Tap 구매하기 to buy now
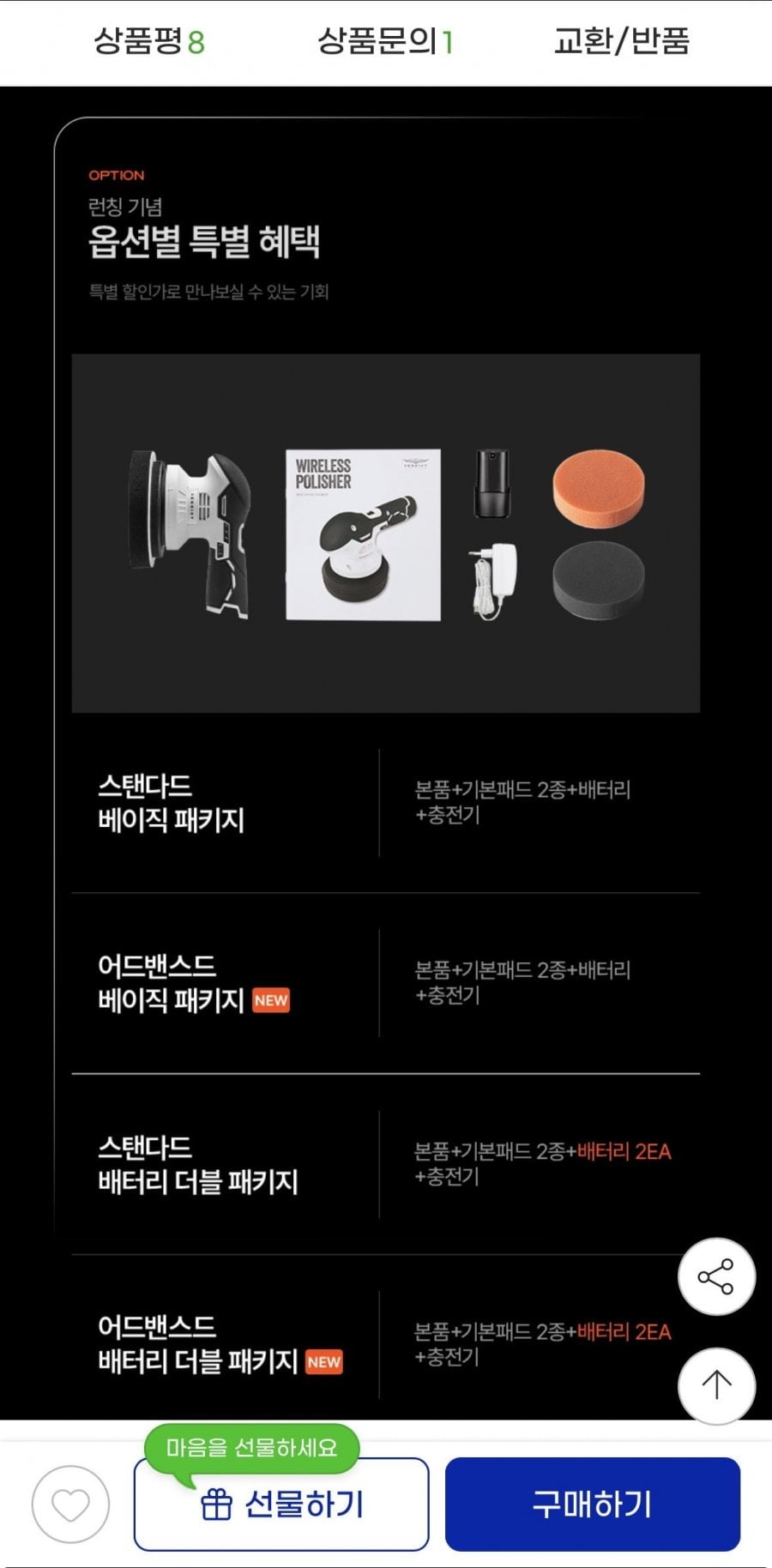Image resolution: width=772 pixels, height=1568 pixels. click(592, 1505)
